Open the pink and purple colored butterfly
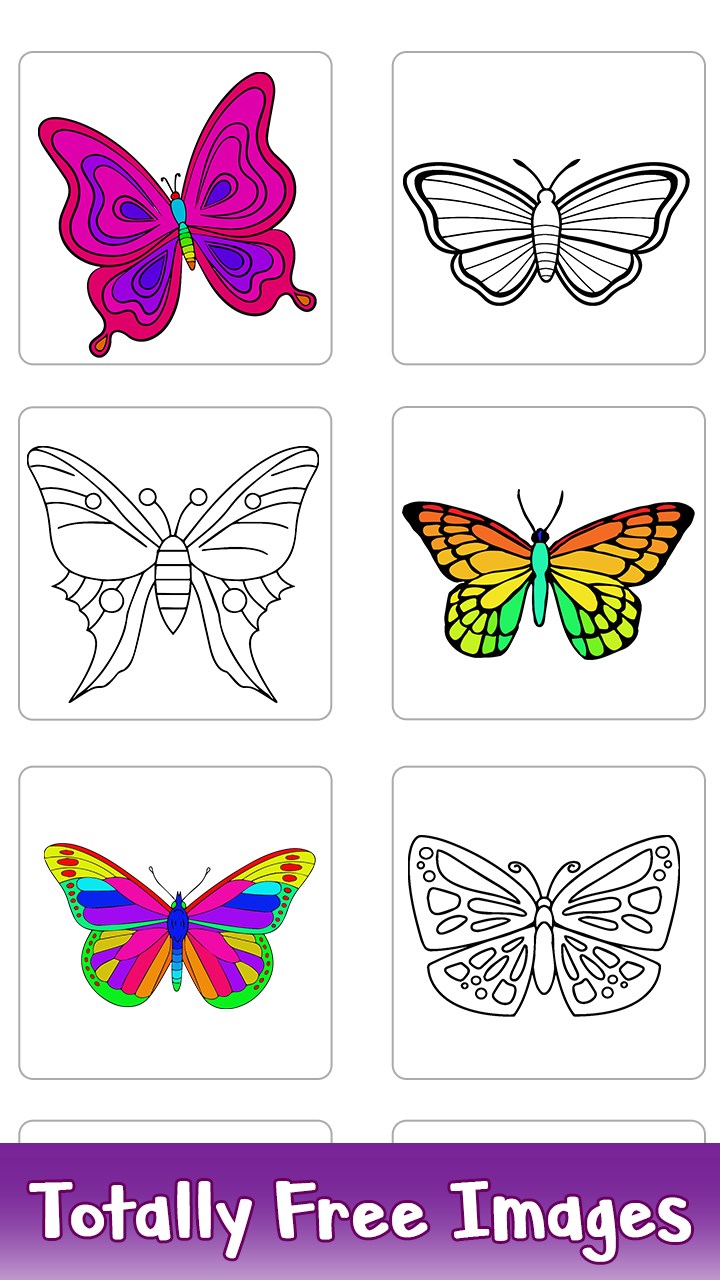This screenshot has width=720, height=1280. (175, 208)
